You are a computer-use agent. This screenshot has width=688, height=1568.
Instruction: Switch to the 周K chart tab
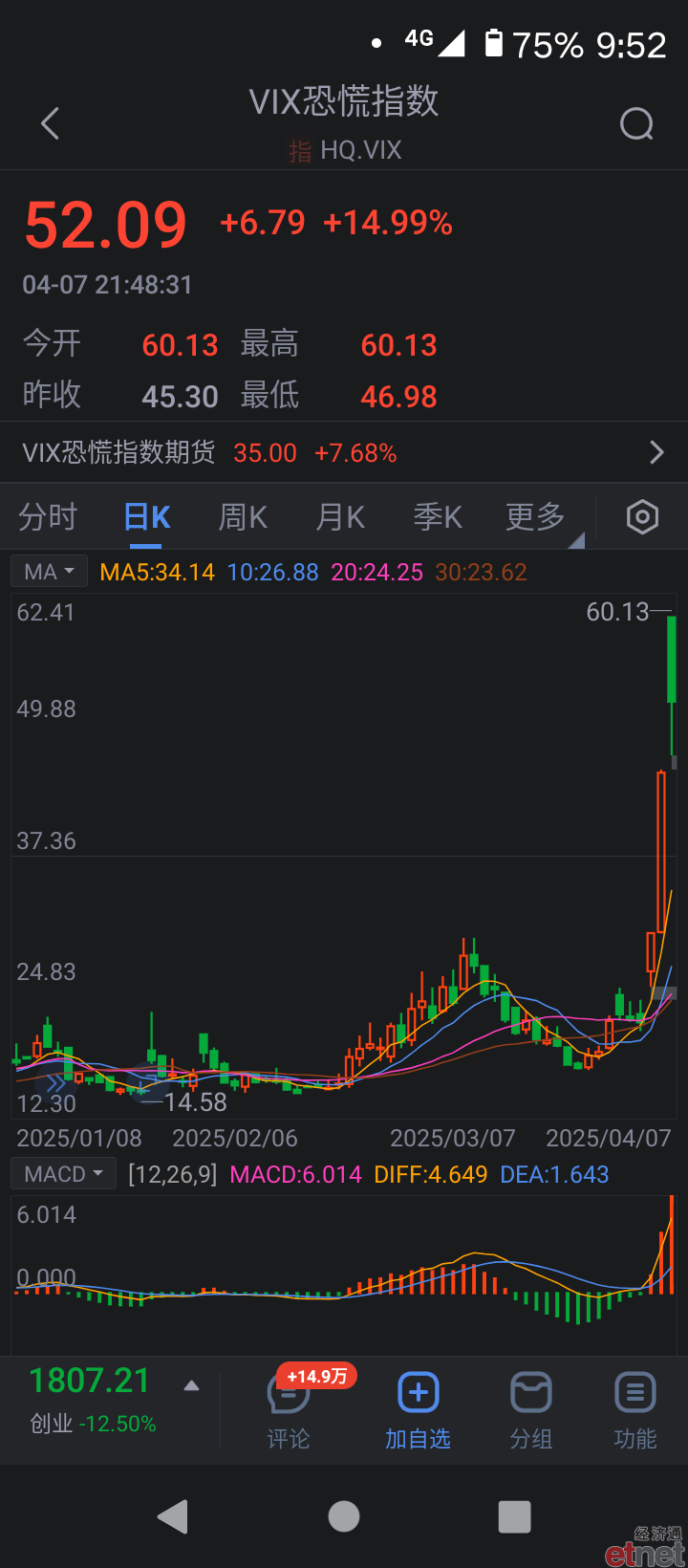point(243,517)
